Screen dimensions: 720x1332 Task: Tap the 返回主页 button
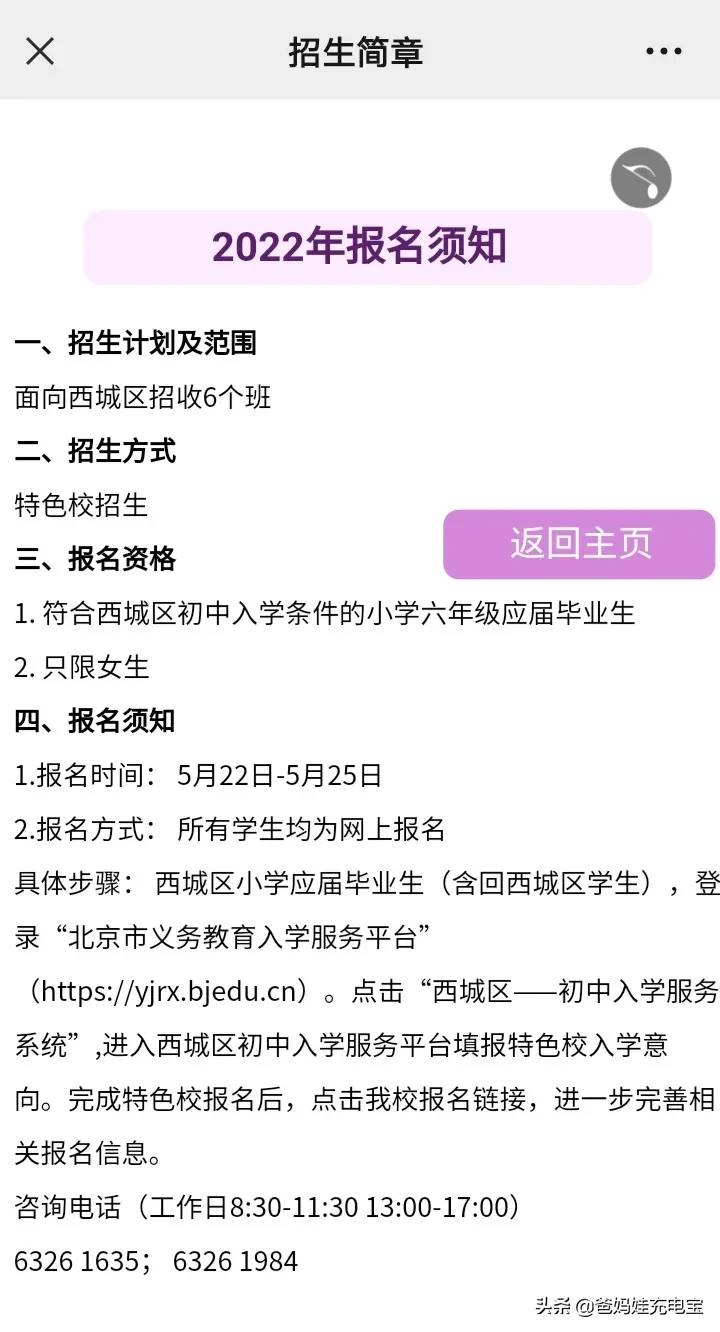point(580,544)
